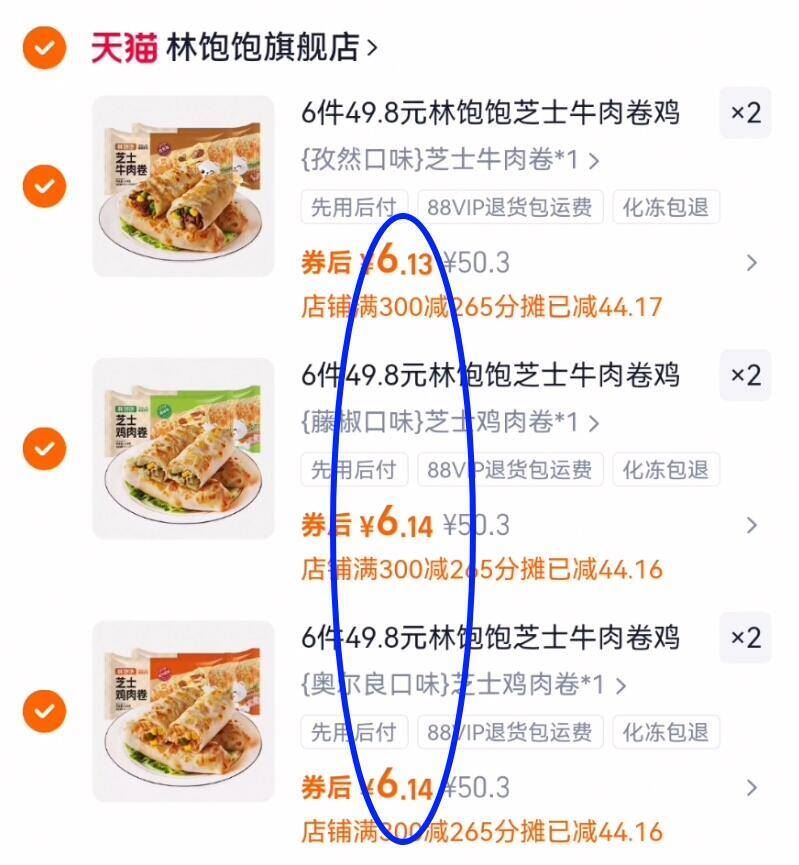The image size is (799, 865).
Task: Click the first item's right arrow chevron
Action: pos(750,263)
